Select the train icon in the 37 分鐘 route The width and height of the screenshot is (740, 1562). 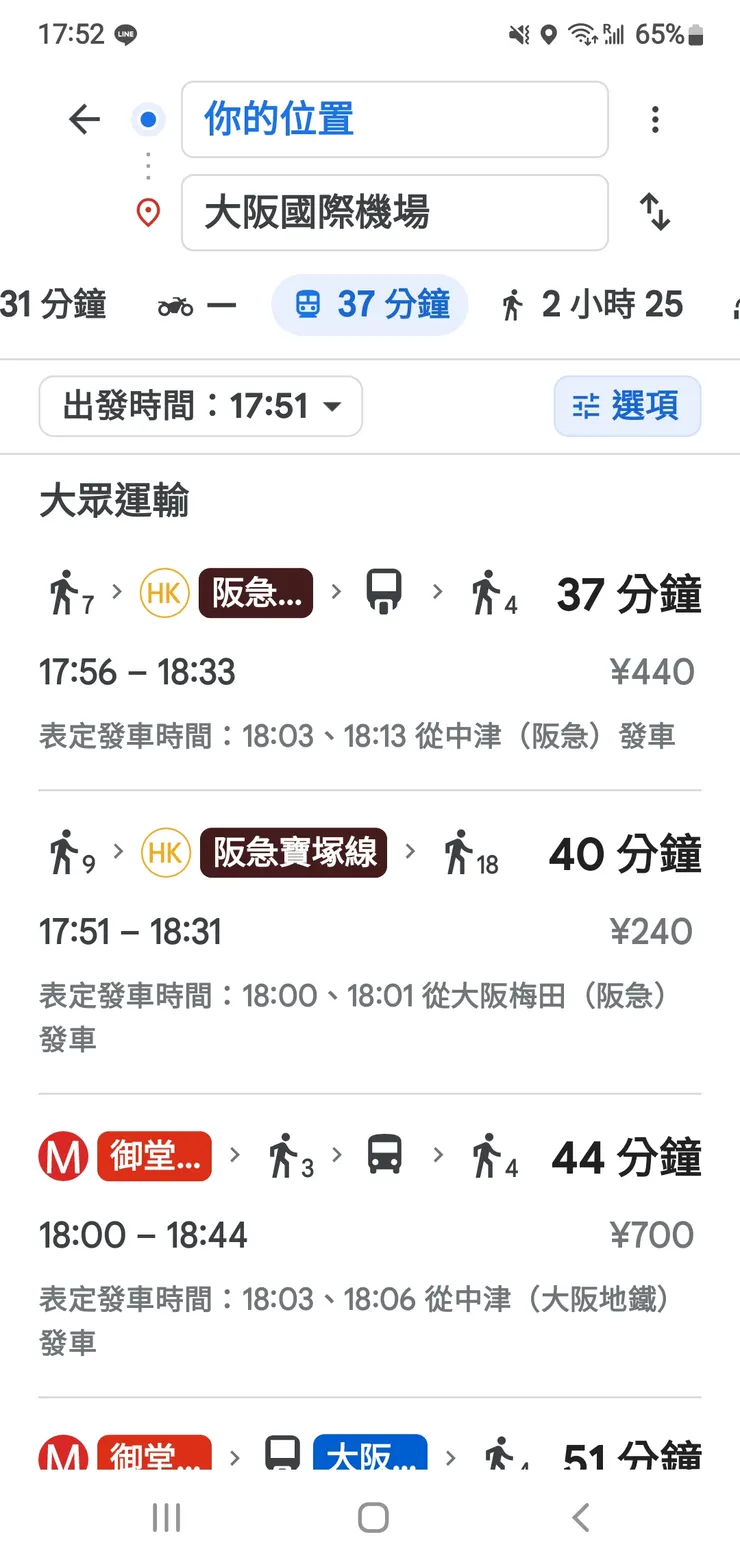coord(383,592)
